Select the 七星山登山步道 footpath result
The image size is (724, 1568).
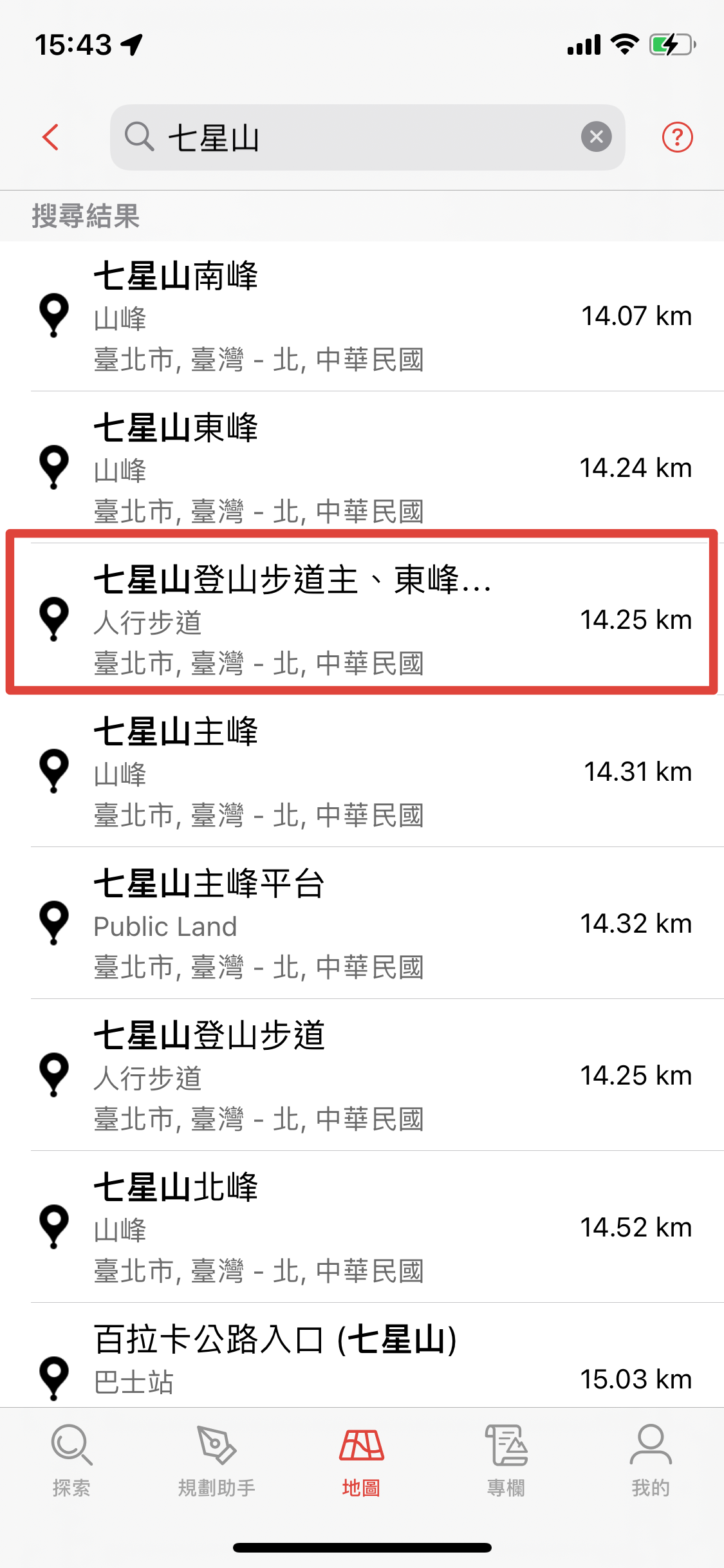point(360,1076)
